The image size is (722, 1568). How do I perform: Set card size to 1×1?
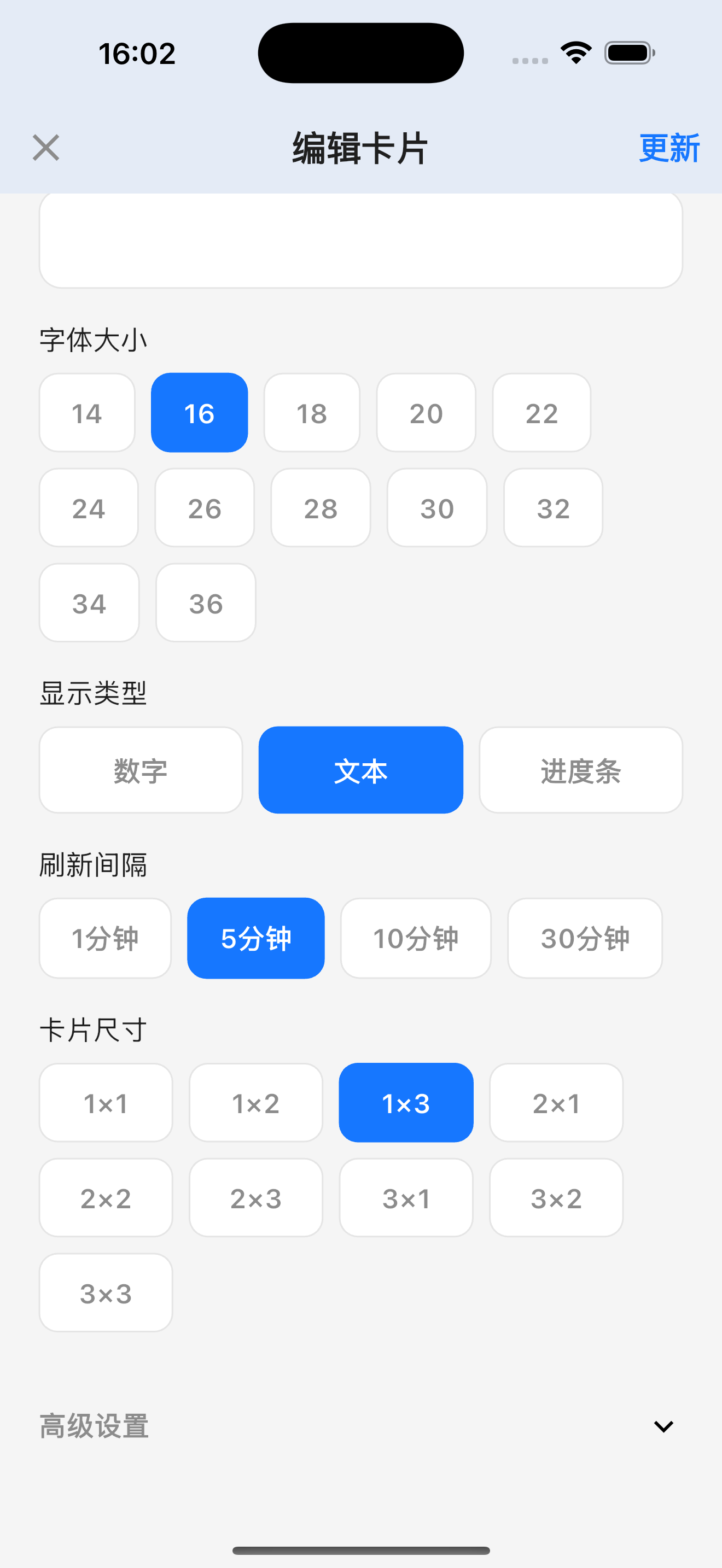click(x=106, y=1103)
